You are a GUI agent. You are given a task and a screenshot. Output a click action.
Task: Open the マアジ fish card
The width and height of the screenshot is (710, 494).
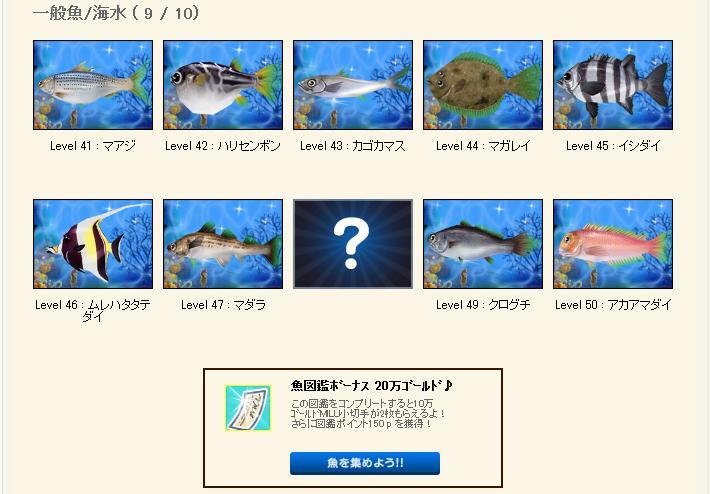click(x=93, y=85)
